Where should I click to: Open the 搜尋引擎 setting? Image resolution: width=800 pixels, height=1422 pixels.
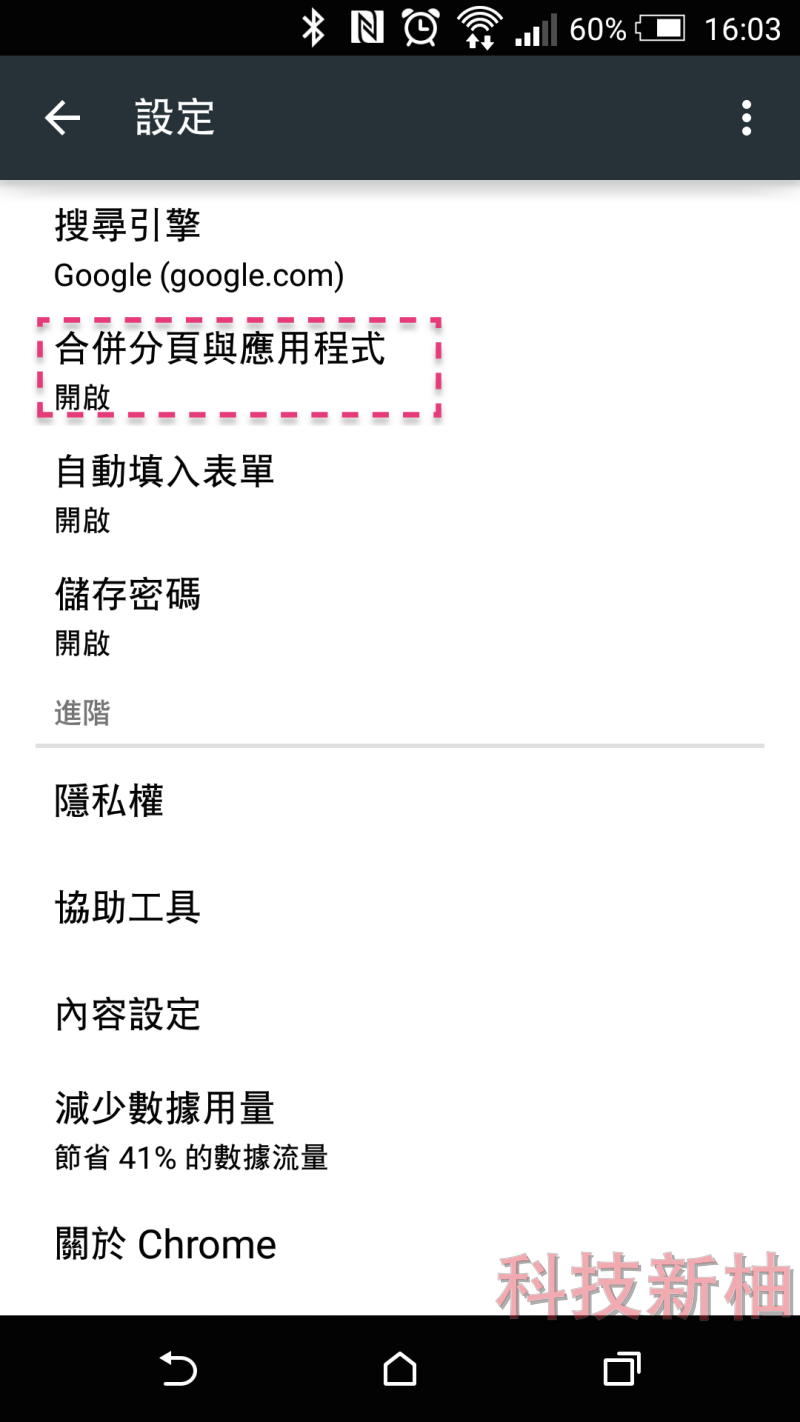[400, 248]
